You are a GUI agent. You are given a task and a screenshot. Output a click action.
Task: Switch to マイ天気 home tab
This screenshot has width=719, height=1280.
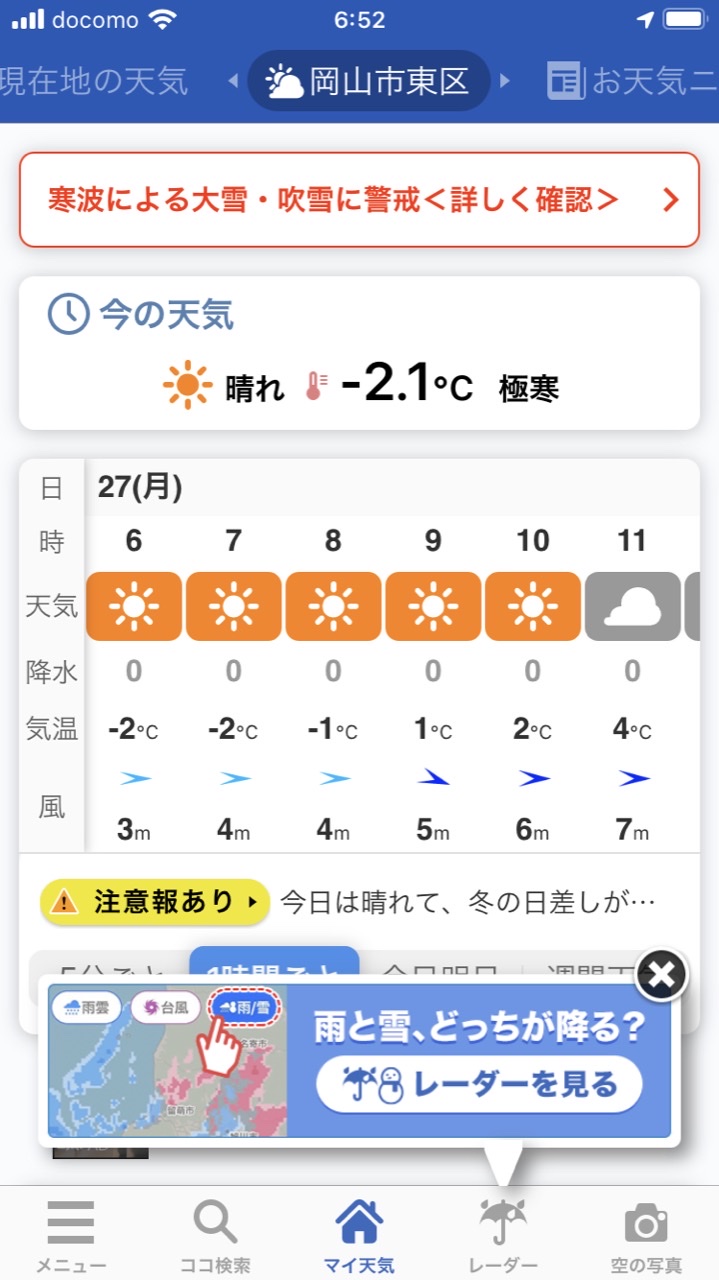[x=359, y=1234]
